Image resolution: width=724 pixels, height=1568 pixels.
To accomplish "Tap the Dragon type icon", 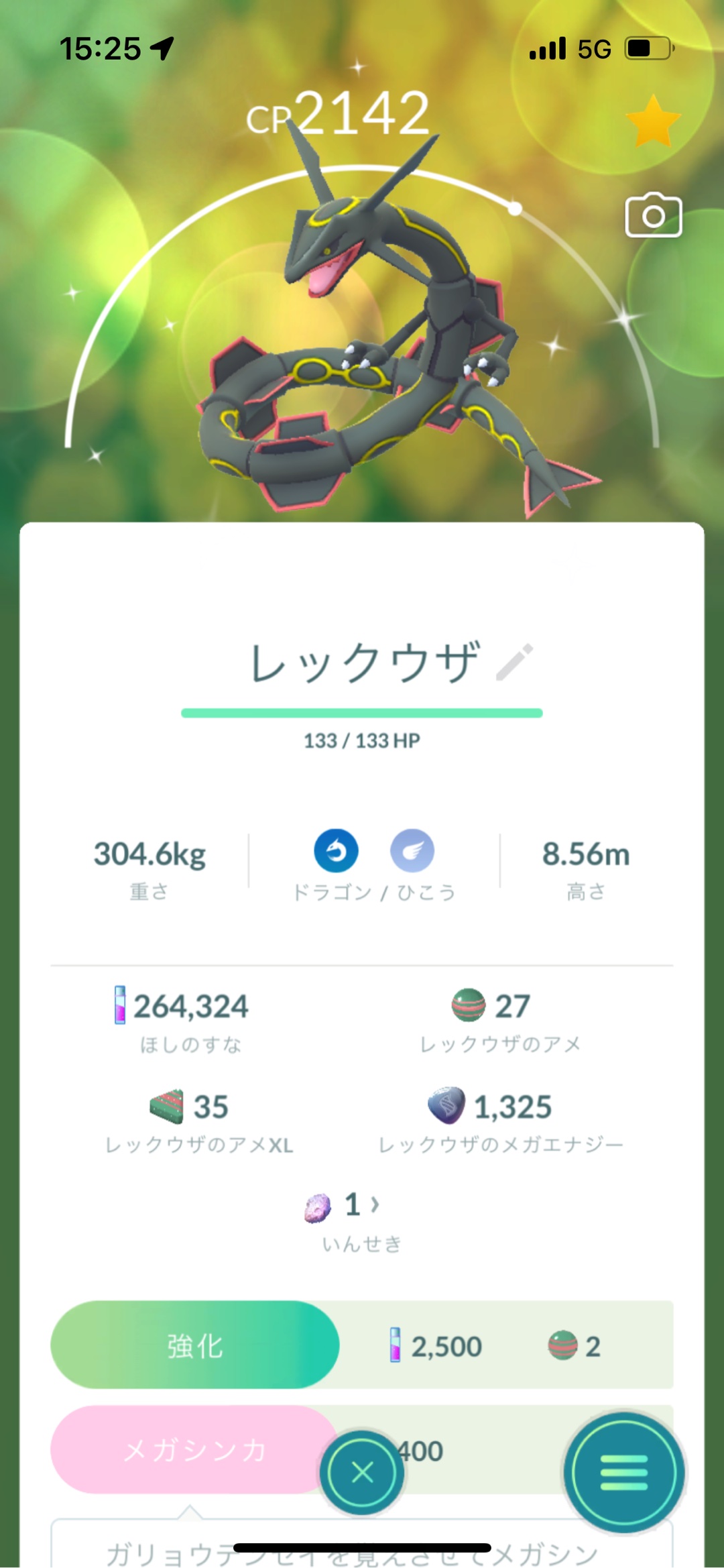I will (x=336, y=850).
